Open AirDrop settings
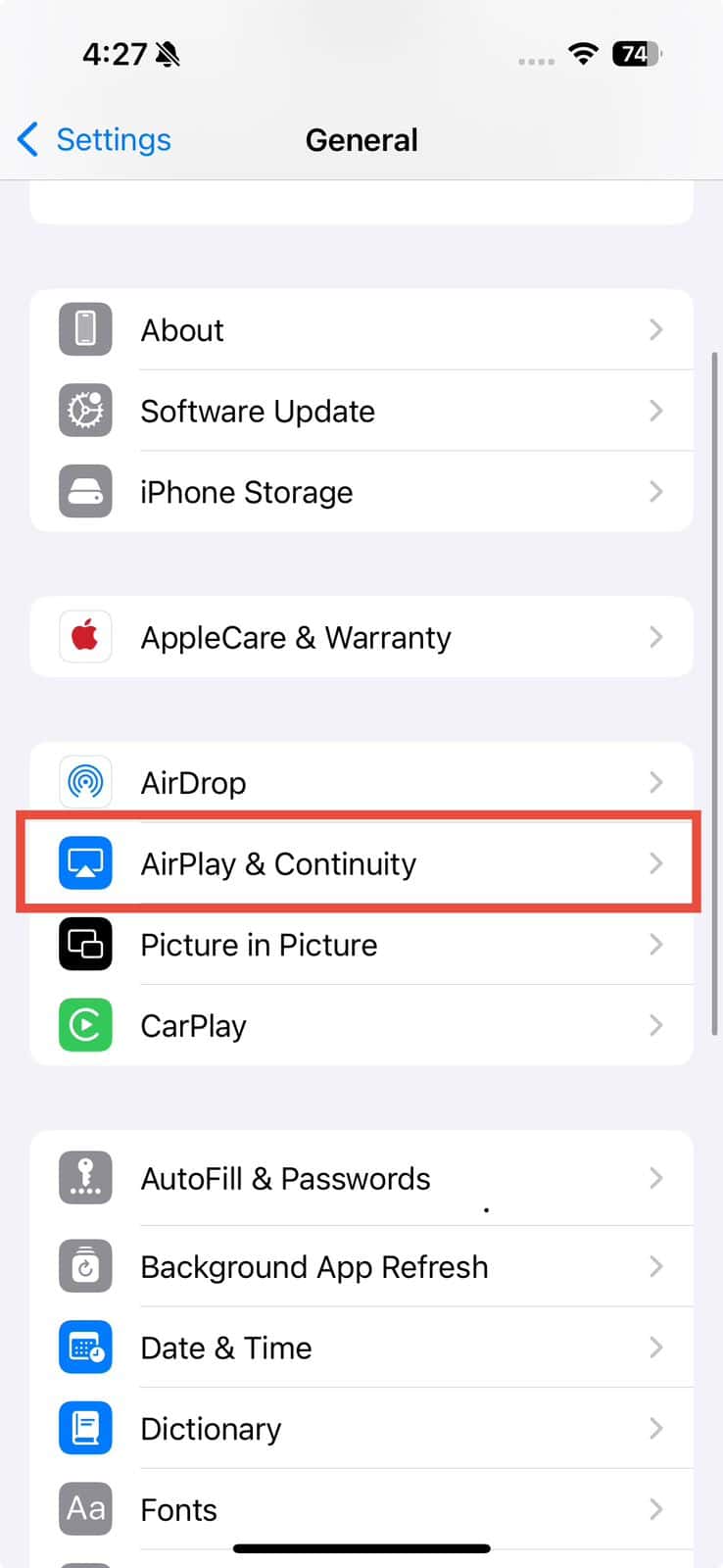Screen dimensions: 723x1568 [361, 782]
